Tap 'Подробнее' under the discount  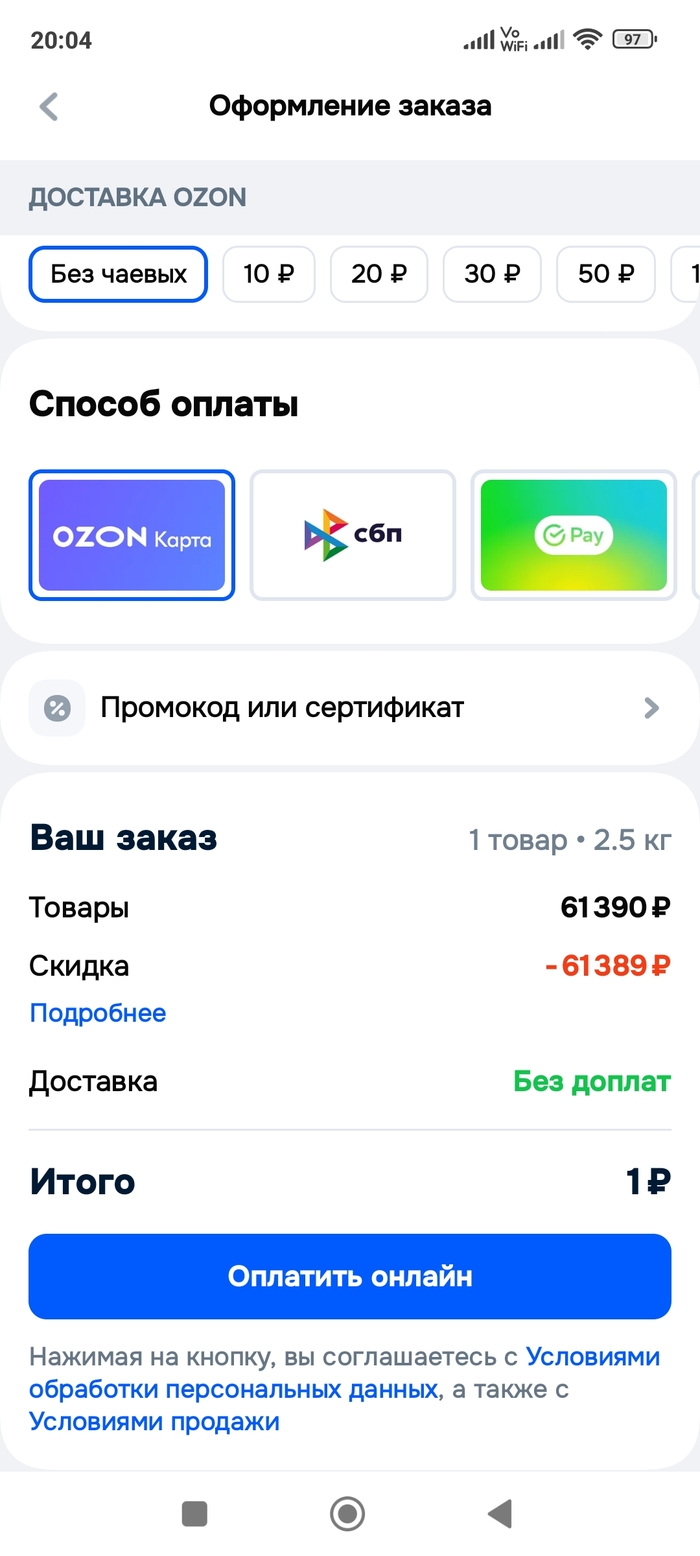(x=98, y=1013)
